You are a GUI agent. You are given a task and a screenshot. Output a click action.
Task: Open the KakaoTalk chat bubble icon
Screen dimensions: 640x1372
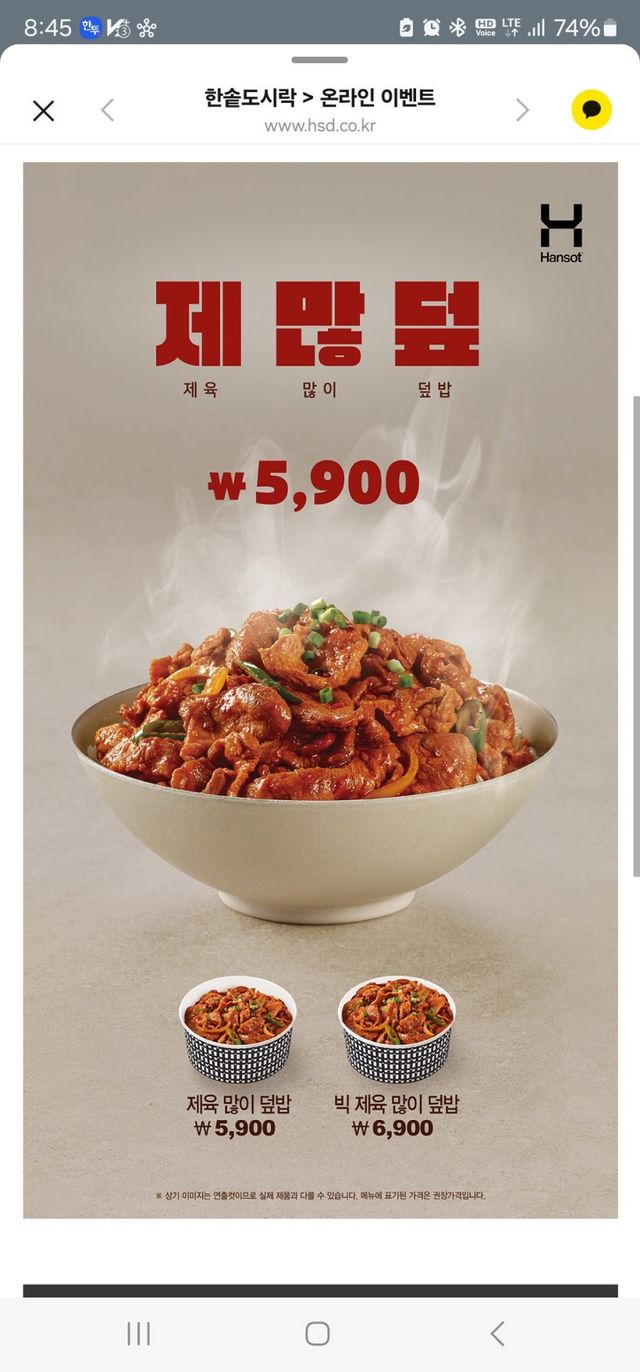pyautogui.click(x=591, y=110)
